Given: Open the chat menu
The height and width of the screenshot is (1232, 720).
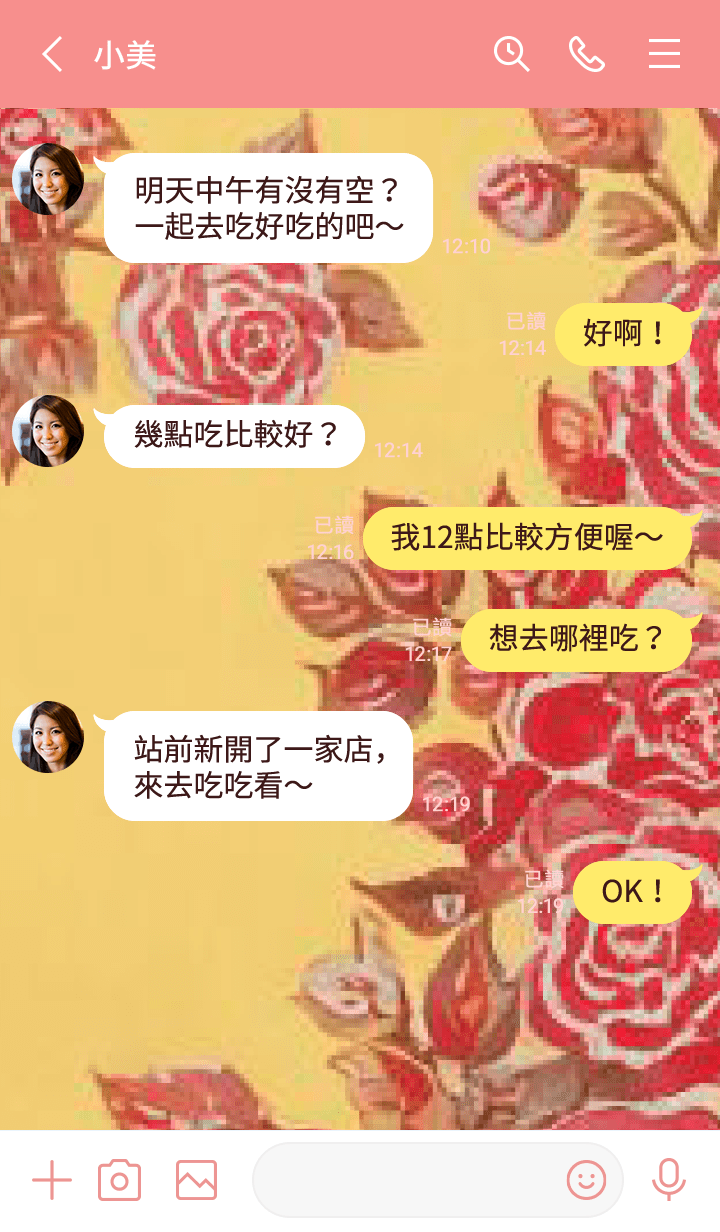Looking at the screenshot, I should pos(664,54).
